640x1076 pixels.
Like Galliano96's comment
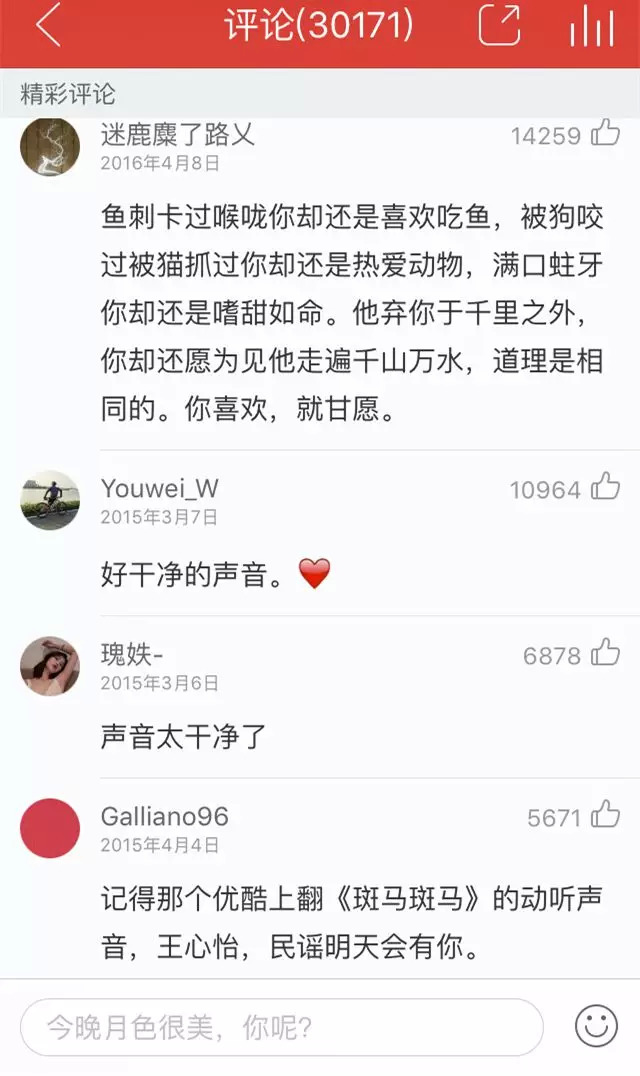pos(606,815)
